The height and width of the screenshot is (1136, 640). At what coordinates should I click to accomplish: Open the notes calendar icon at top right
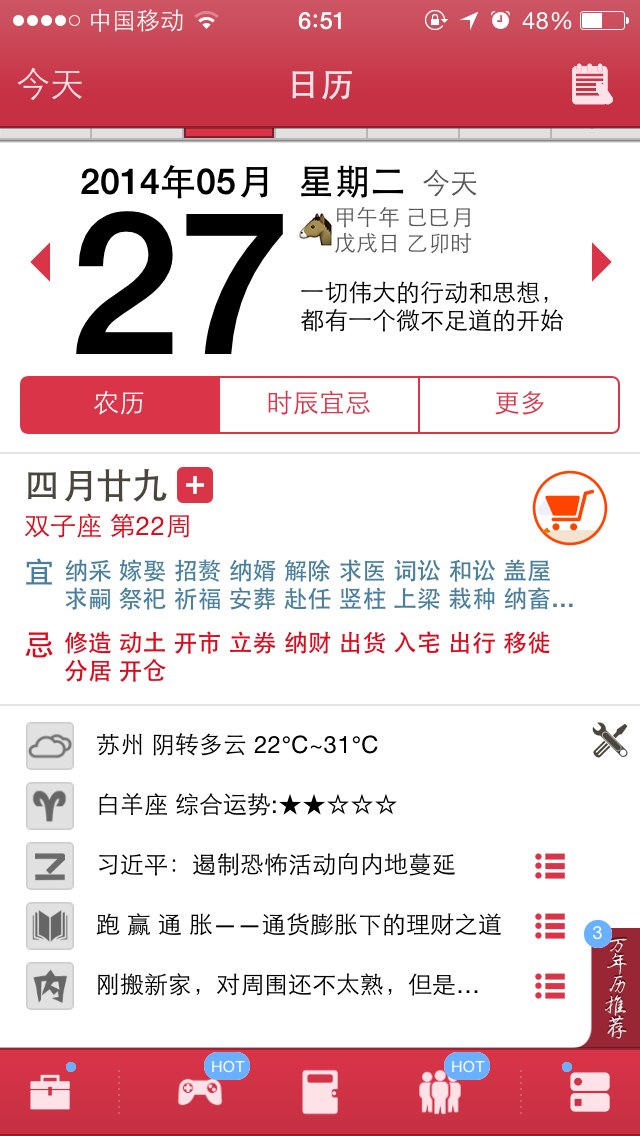pos(591,85)
